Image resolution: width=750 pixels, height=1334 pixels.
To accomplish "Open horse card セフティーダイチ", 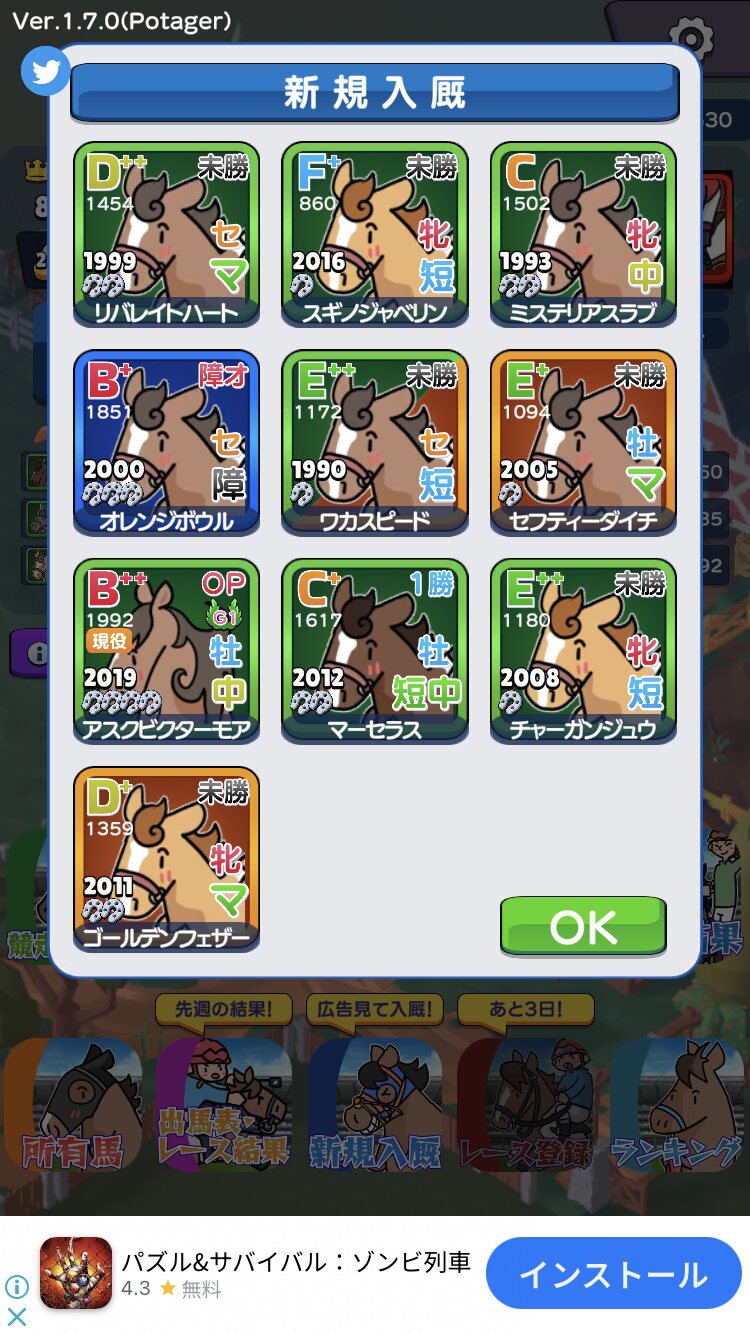I will 582,442.
